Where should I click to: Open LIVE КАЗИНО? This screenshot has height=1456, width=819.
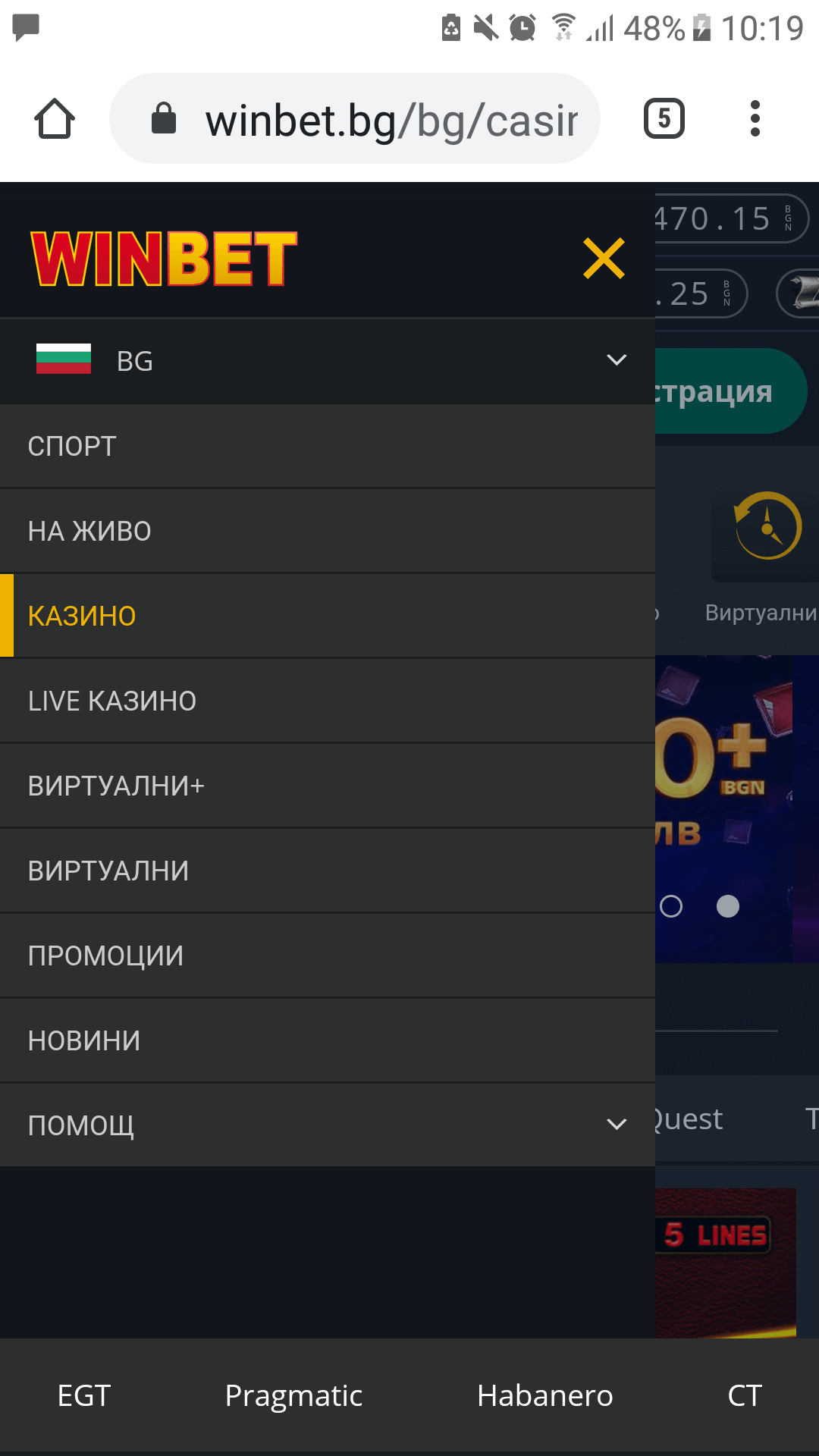[326, 701]
